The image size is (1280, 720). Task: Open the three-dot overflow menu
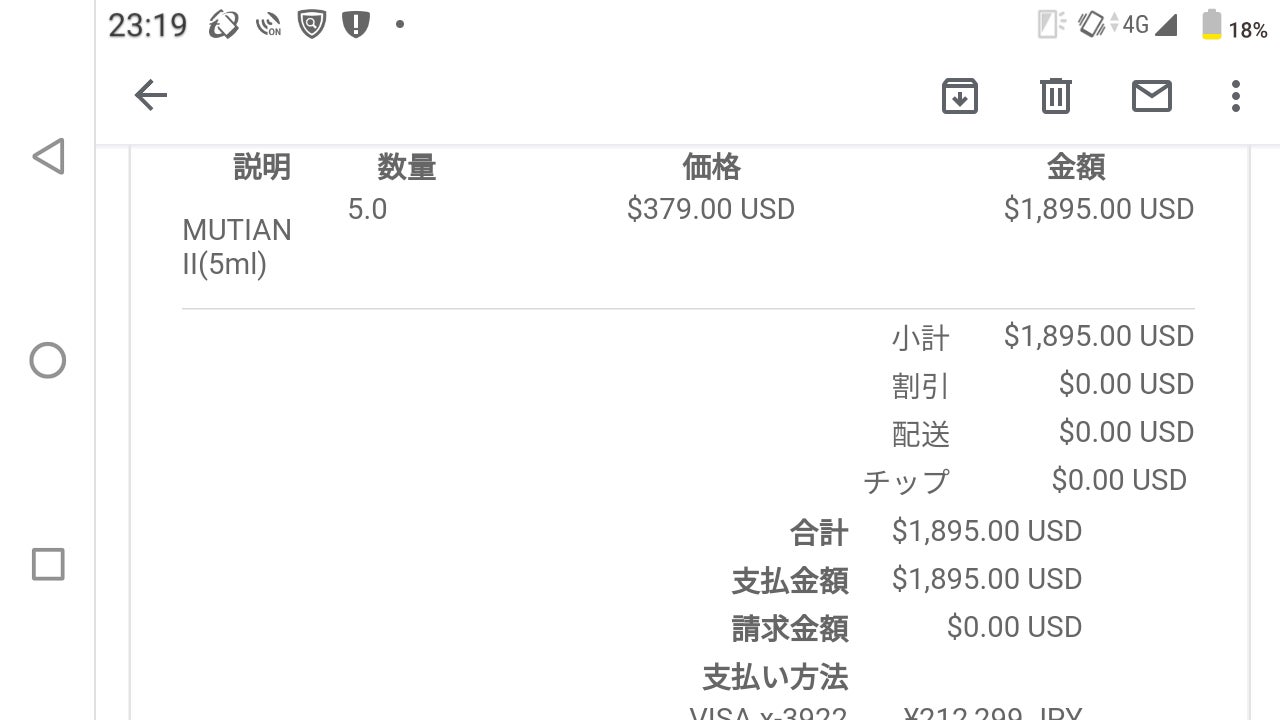pos(1236,96)
